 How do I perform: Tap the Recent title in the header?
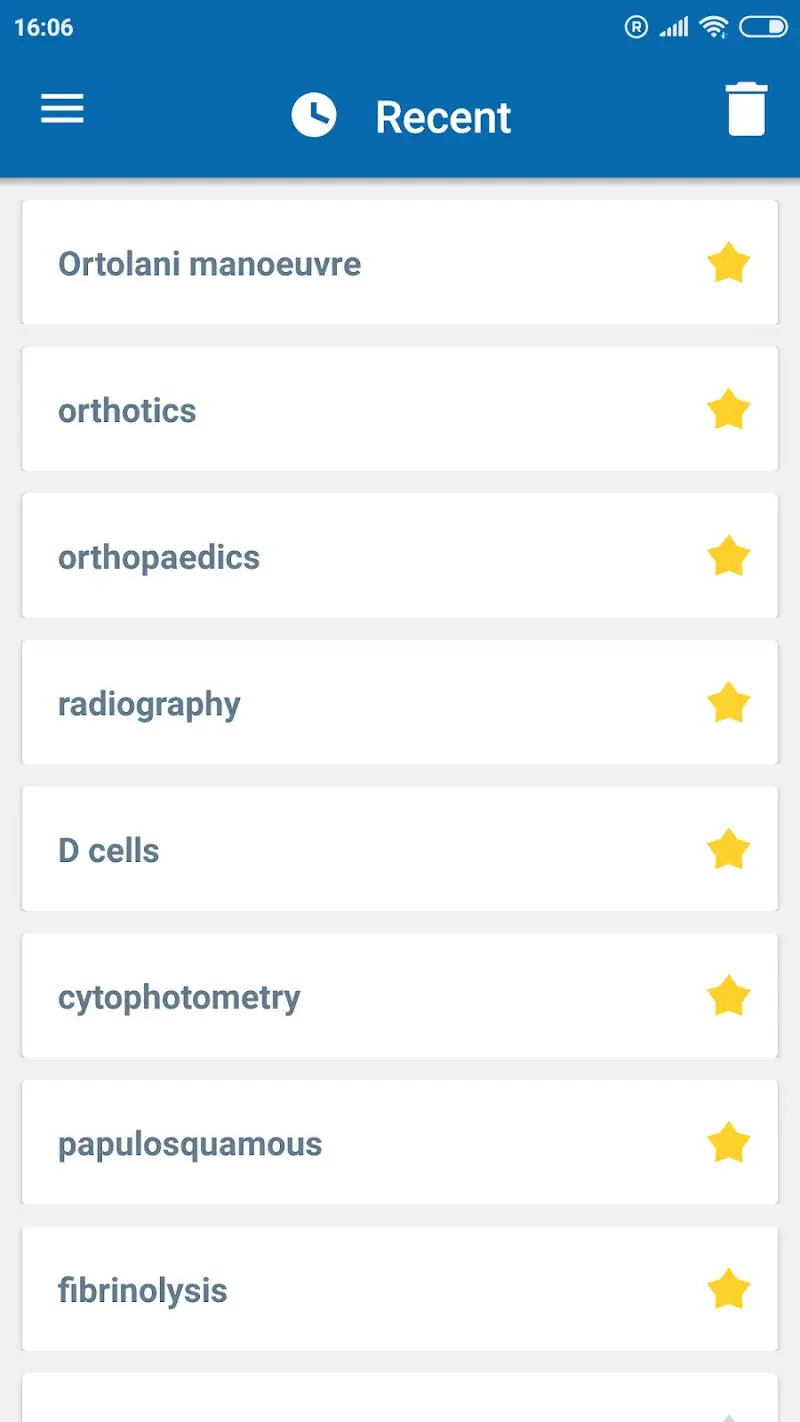tap(443, 115)
